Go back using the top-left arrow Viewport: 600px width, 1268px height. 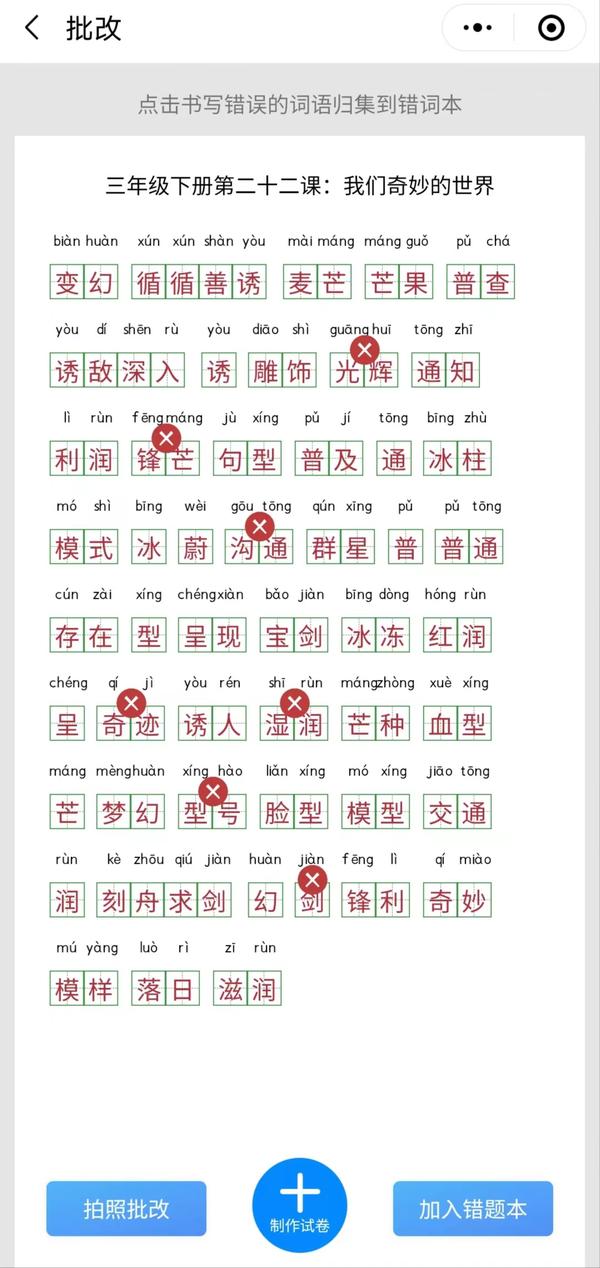pyautogui.click(x=33, y=28)
